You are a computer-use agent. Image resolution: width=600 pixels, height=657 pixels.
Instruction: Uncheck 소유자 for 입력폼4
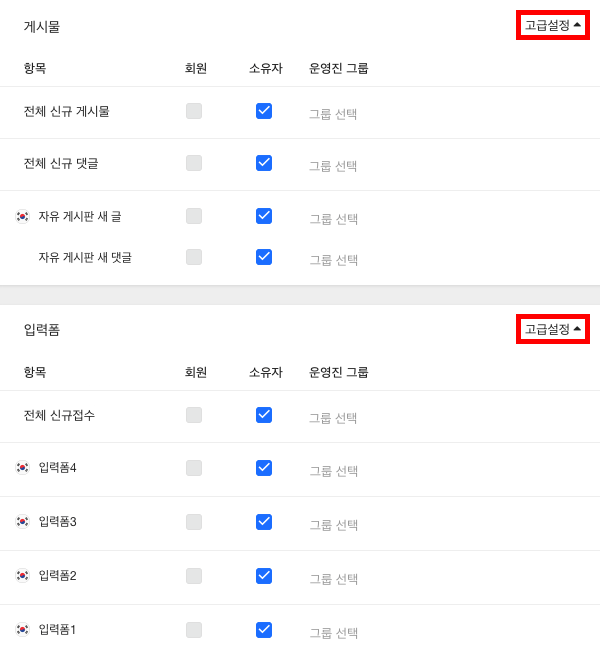tap(264, 468)
